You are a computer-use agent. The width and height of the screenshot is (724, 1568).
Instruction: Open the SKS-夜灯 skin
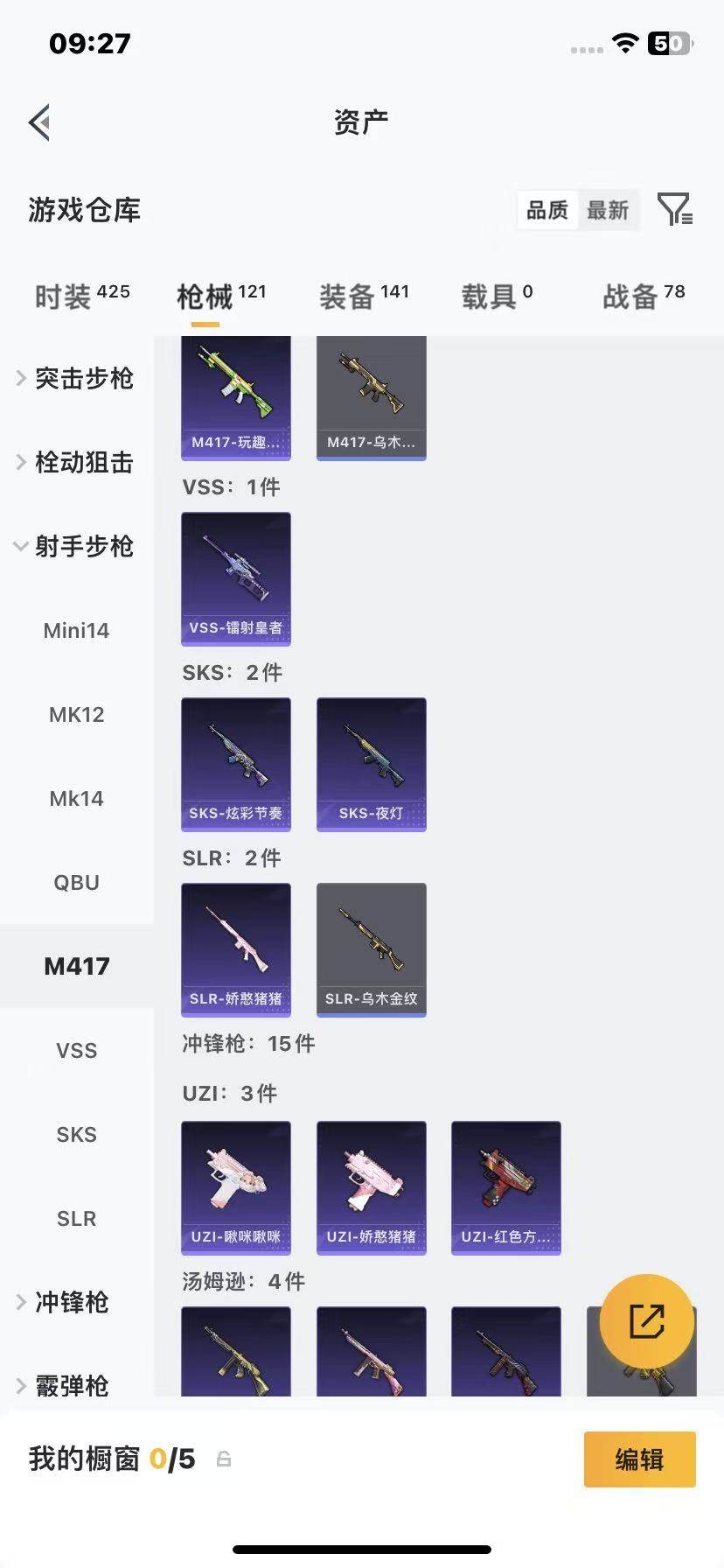372,765
